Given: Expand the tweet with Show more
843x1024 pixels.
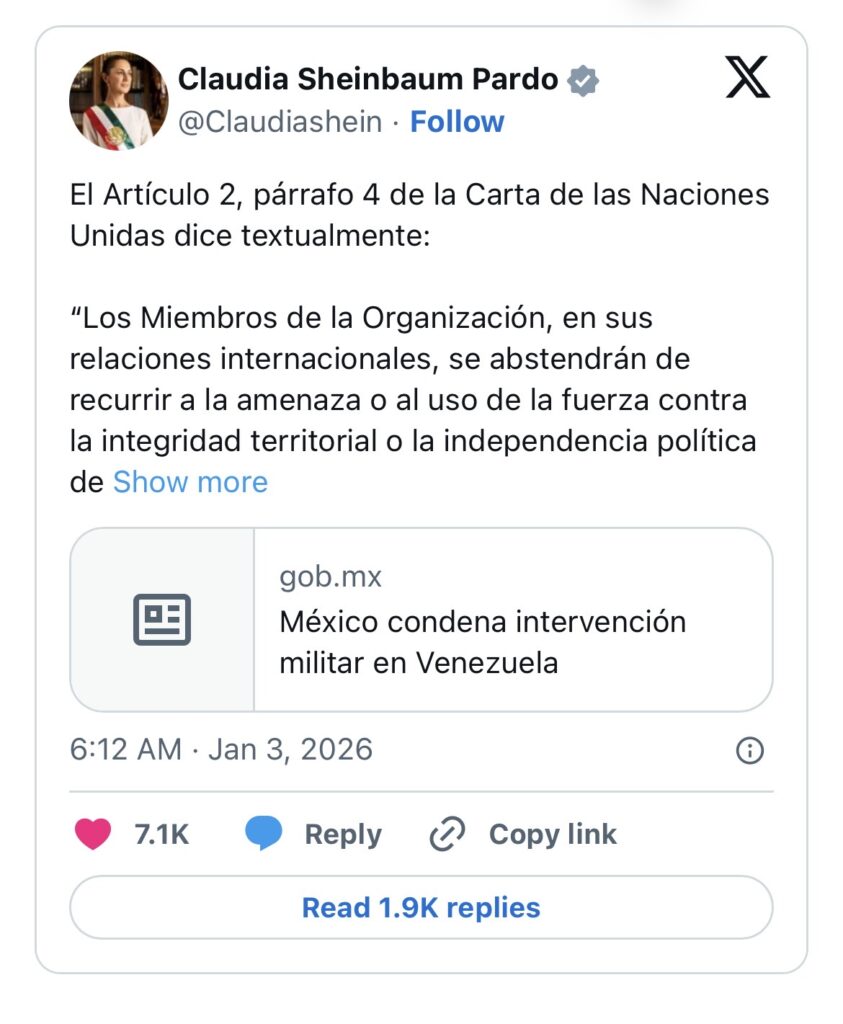Looking at the screenshot, I should (190, 482).
